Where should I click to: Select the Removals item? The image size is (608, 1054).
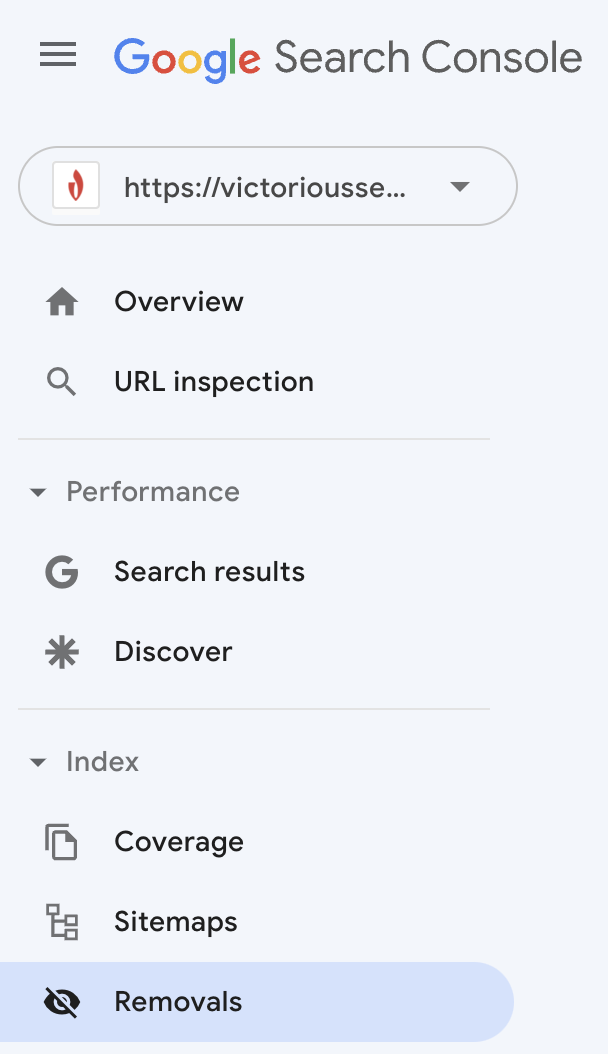point(178,1002)
